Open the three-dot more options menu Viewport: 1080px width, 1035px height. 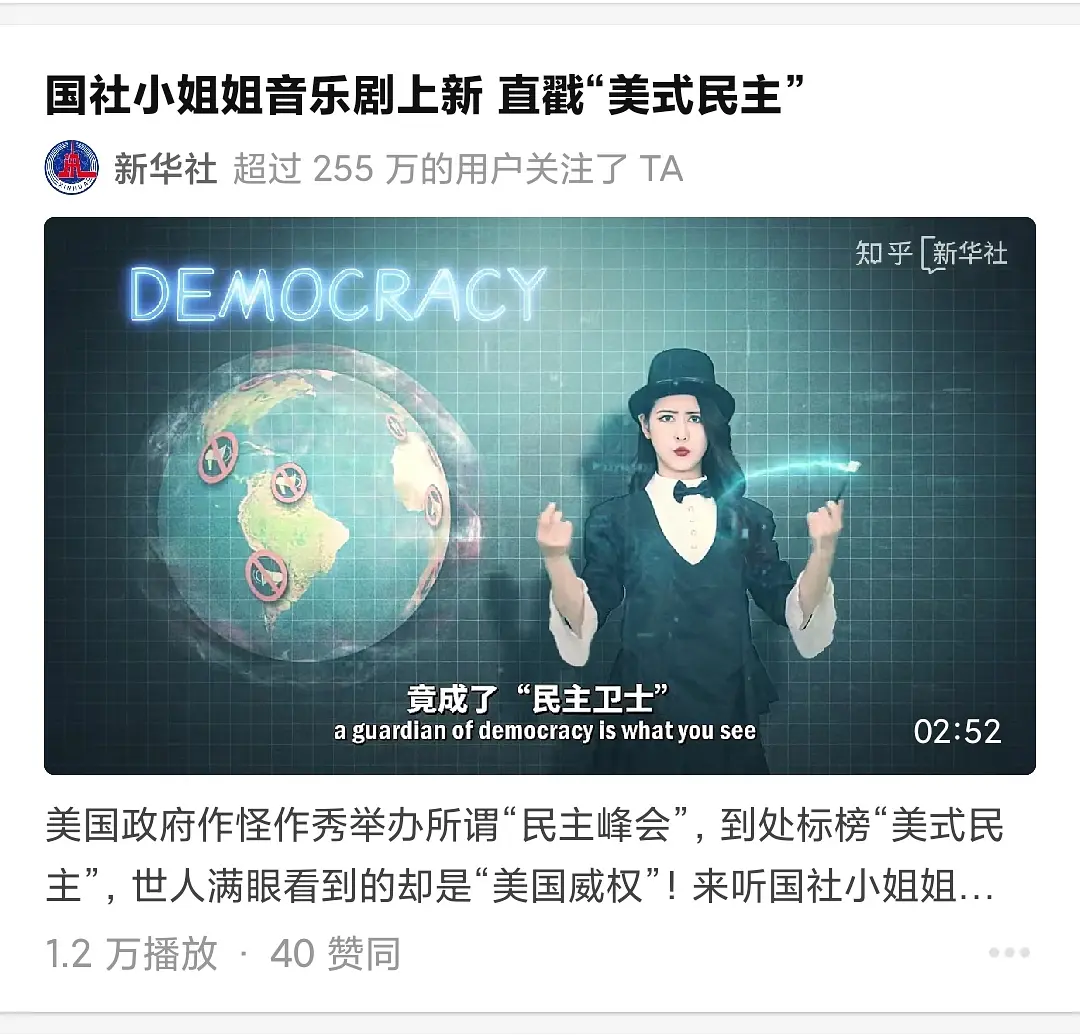[1008, 952]
